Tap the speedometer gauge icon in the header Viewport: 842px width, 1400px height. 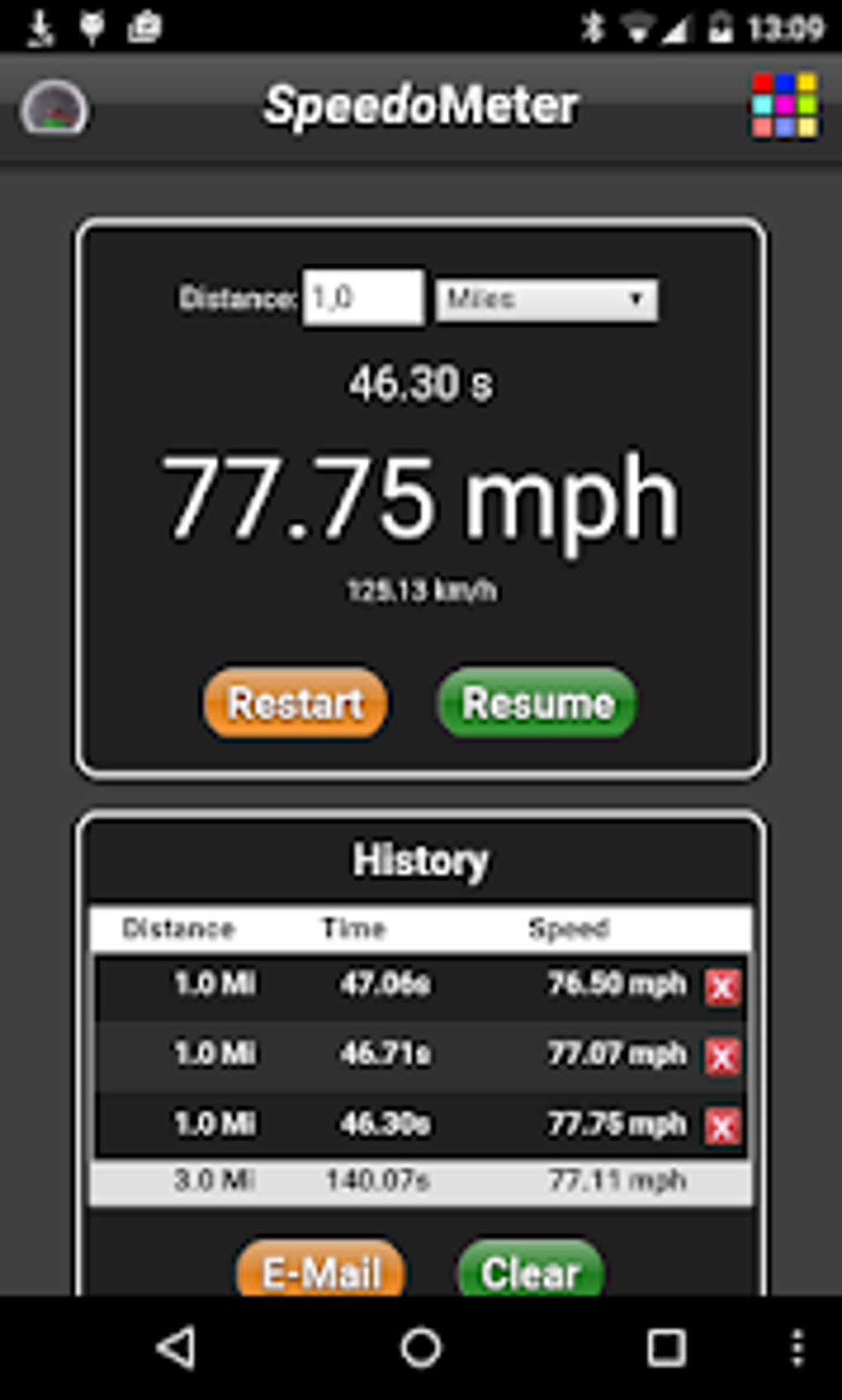point(54,108)
